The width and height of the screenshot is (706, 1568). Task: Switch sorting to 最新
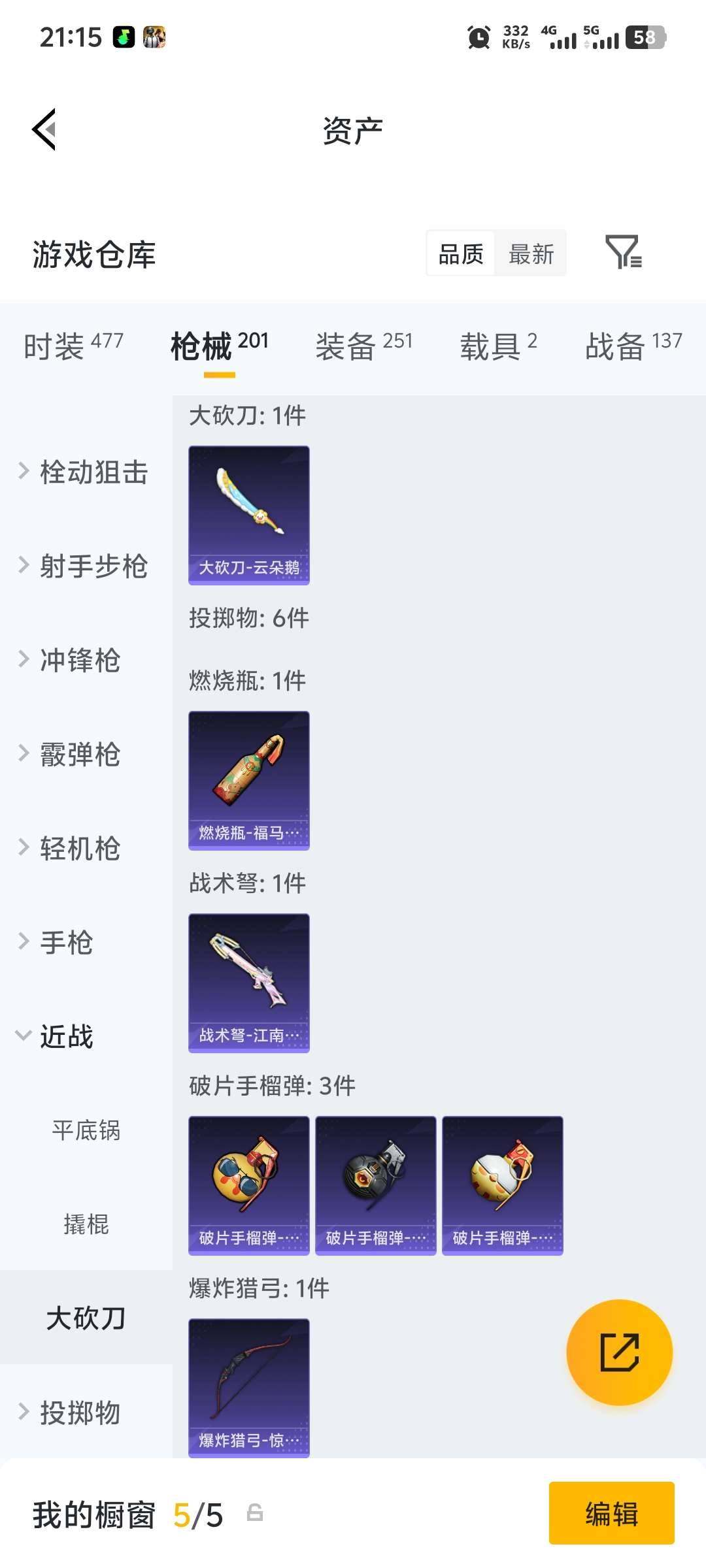[531, 253]
